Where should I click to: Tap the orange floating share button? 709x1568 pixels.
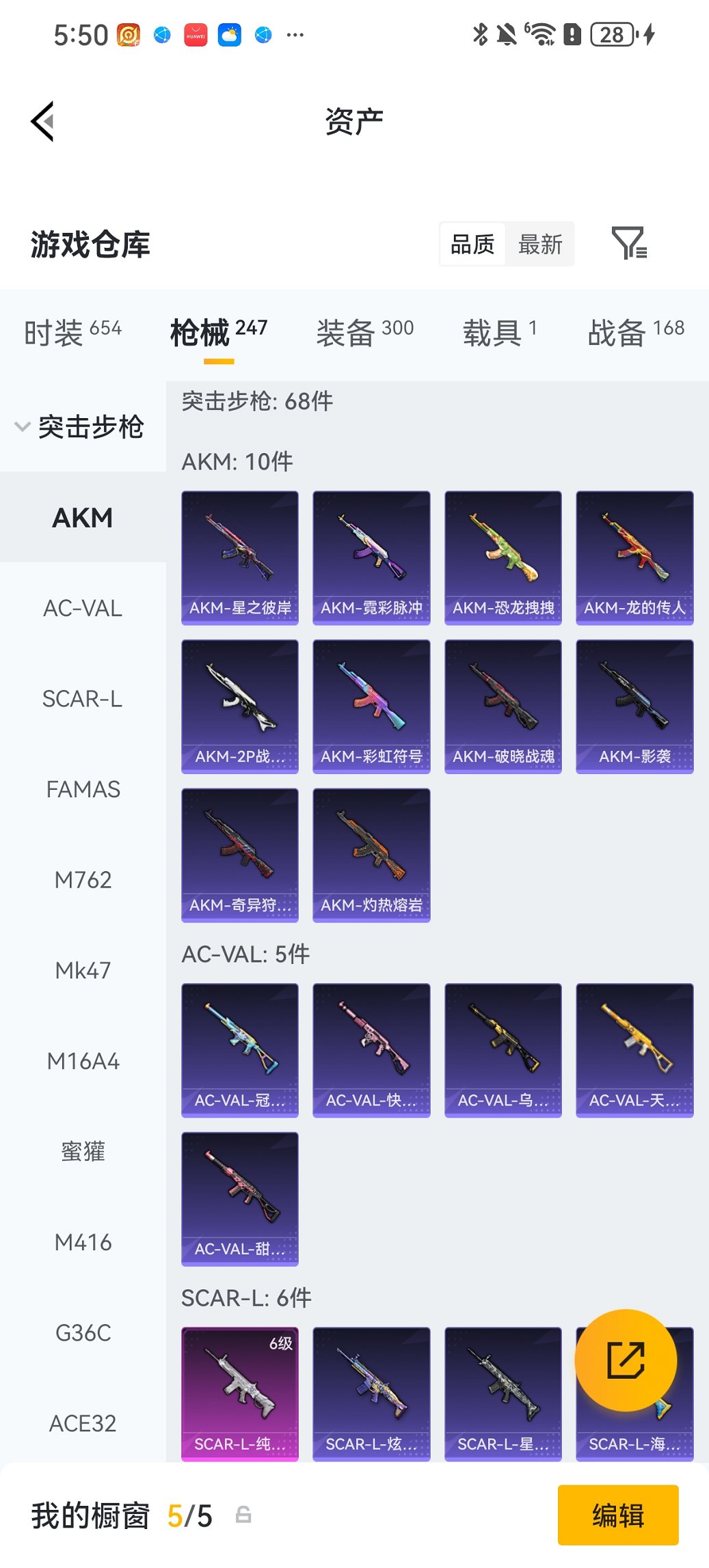626,1360
